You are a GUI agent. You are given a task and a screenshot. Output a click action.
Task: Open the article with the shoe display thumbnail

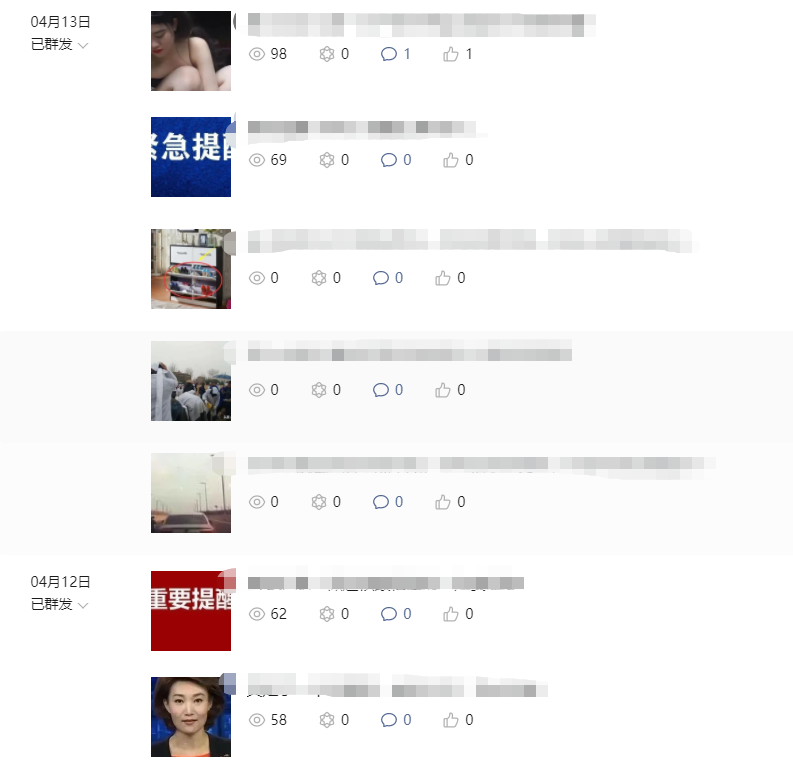click(x=191, y=269)
